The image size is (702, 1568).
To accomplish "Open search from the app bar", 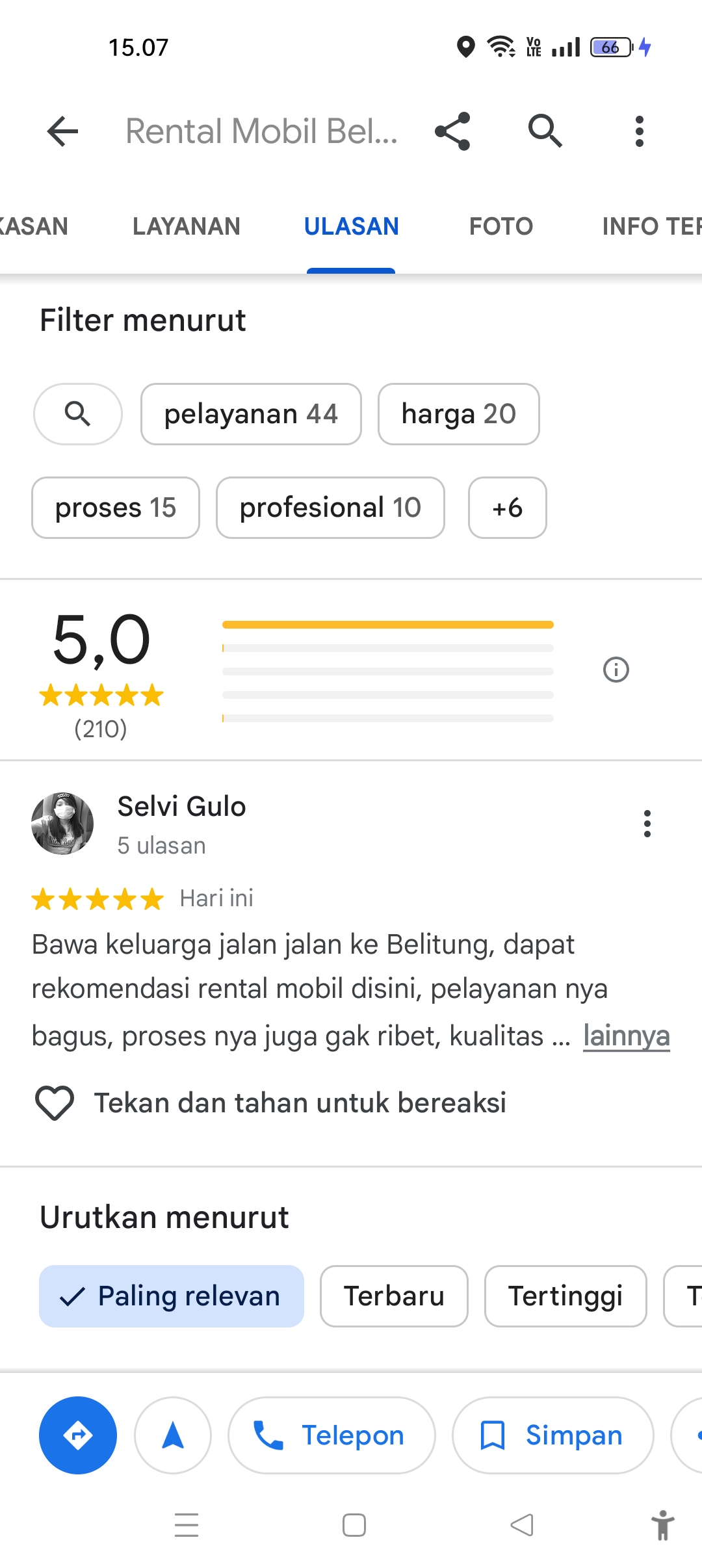I will [545, 131].
